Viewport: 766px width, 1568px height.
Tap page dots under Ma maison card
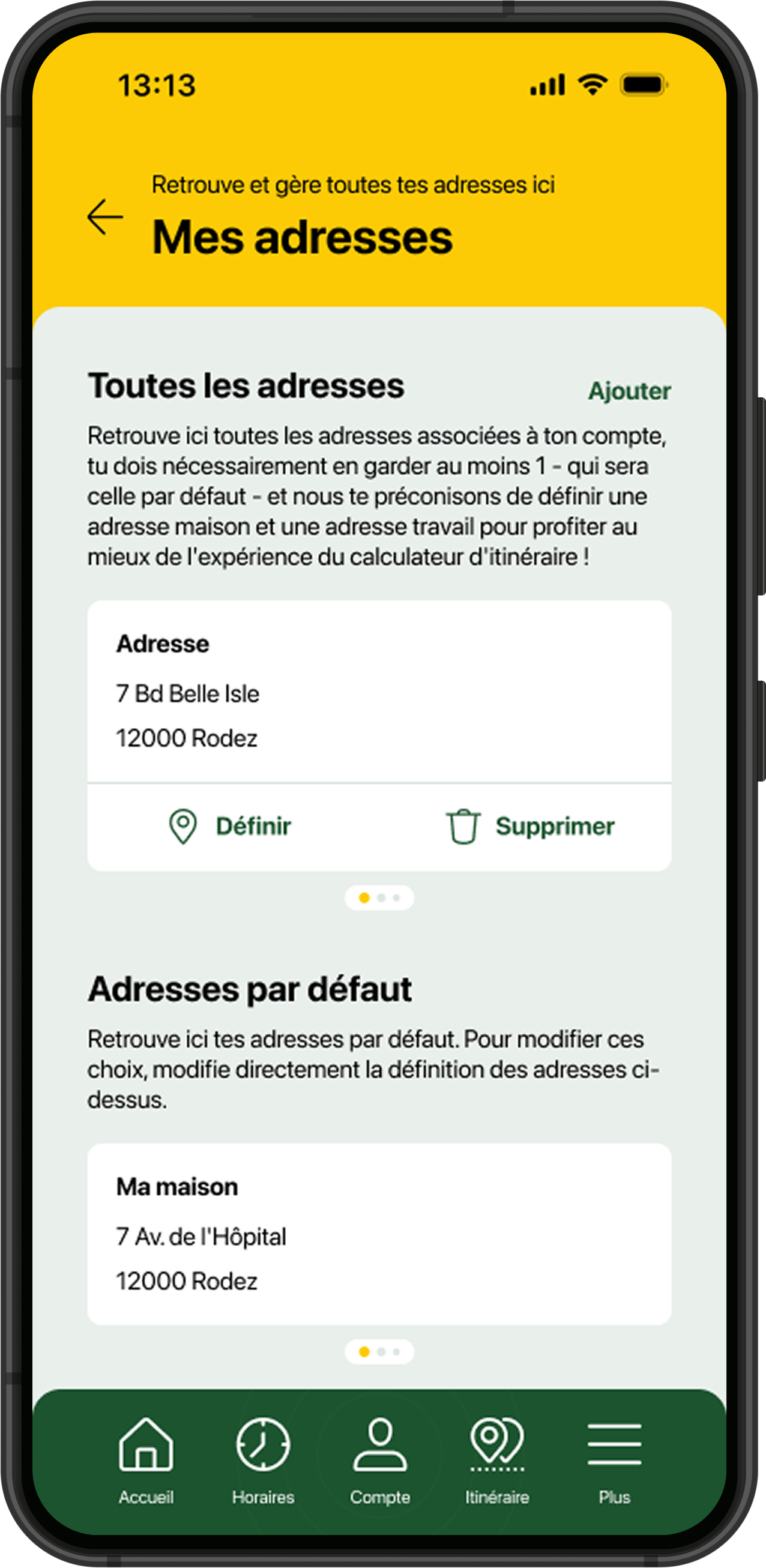(379, 1351)
